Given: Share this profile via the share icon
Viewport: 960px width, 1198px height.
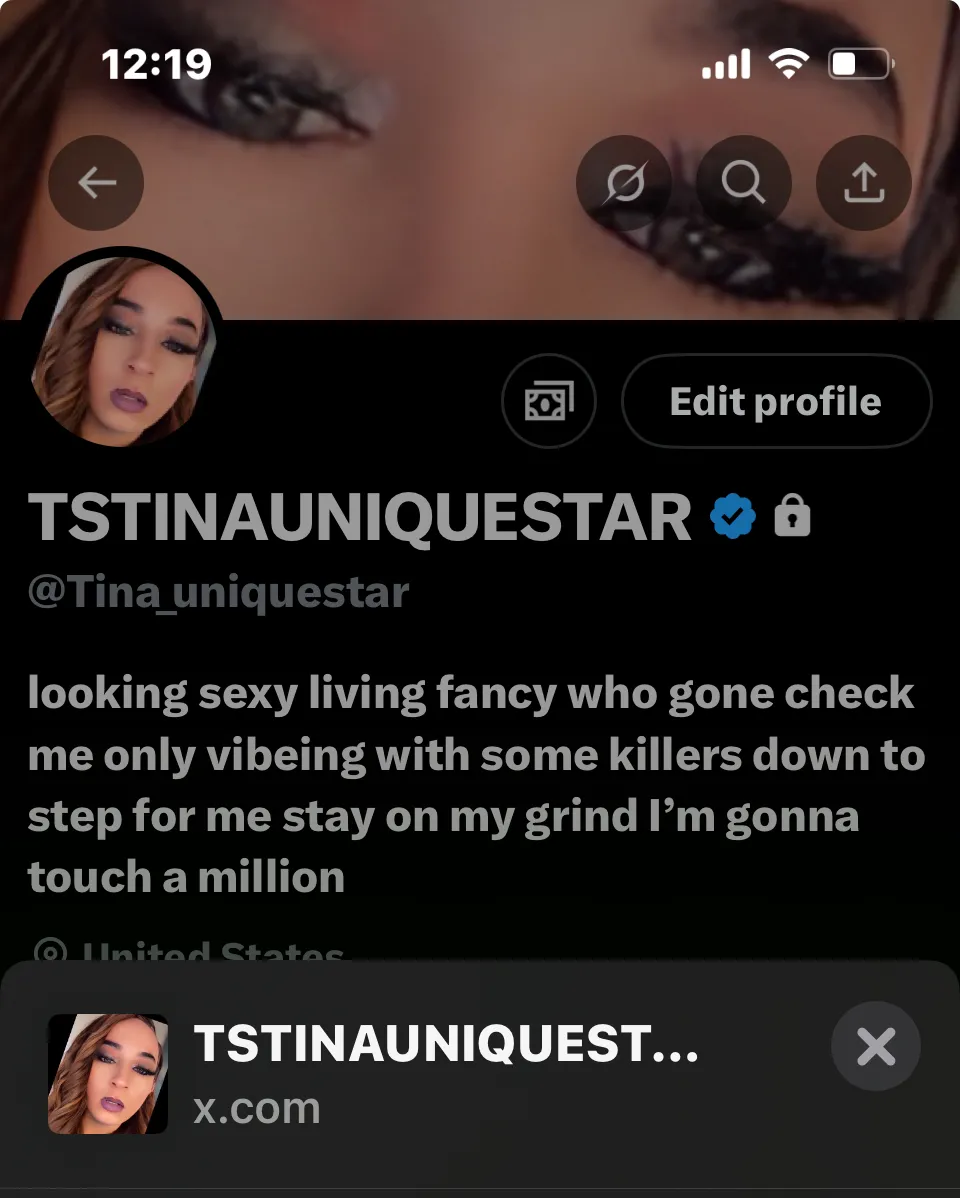Looking at the screenshot, I should point(864,183).
